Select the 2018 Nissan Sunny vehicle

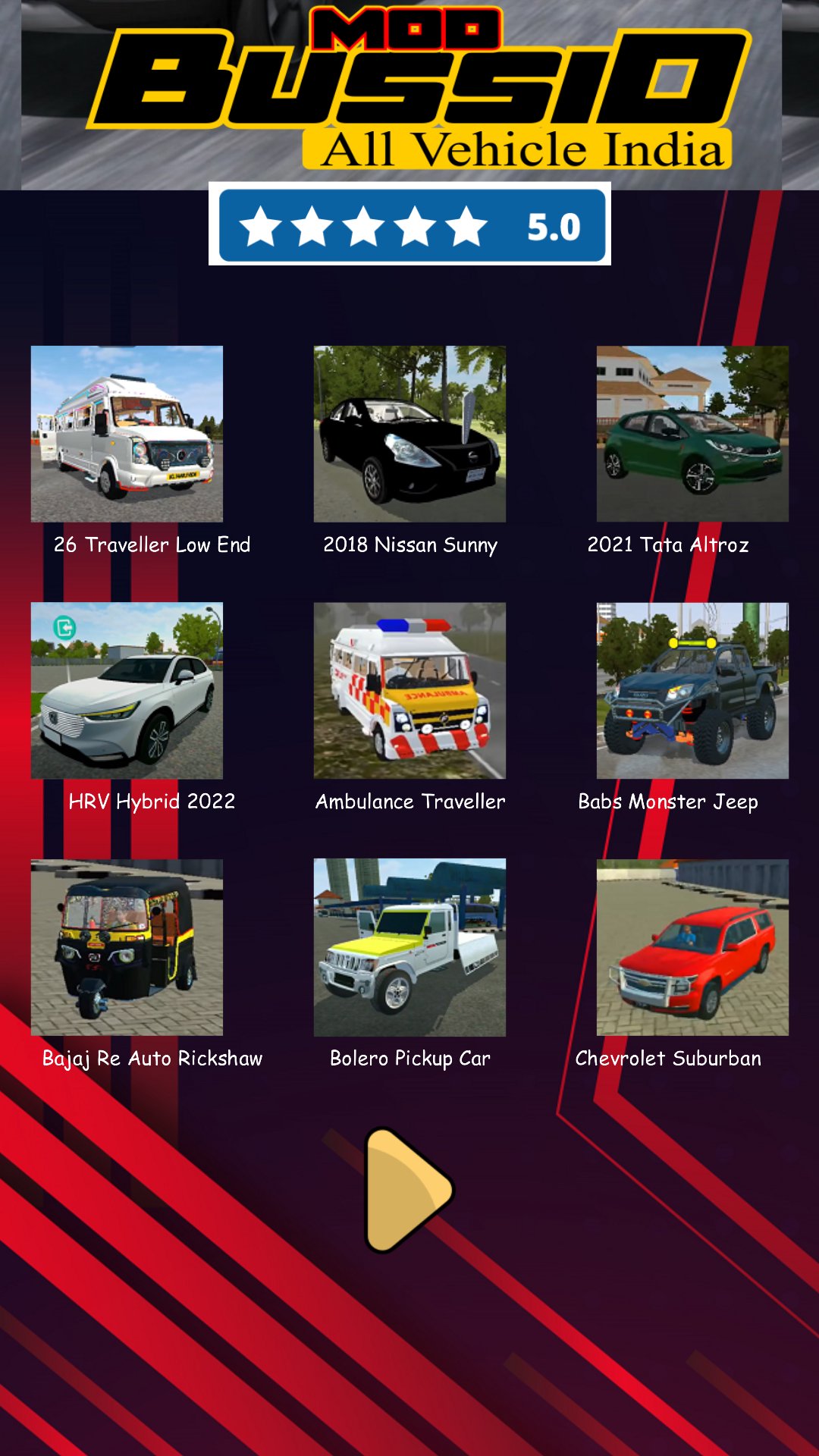coord(409,434)
